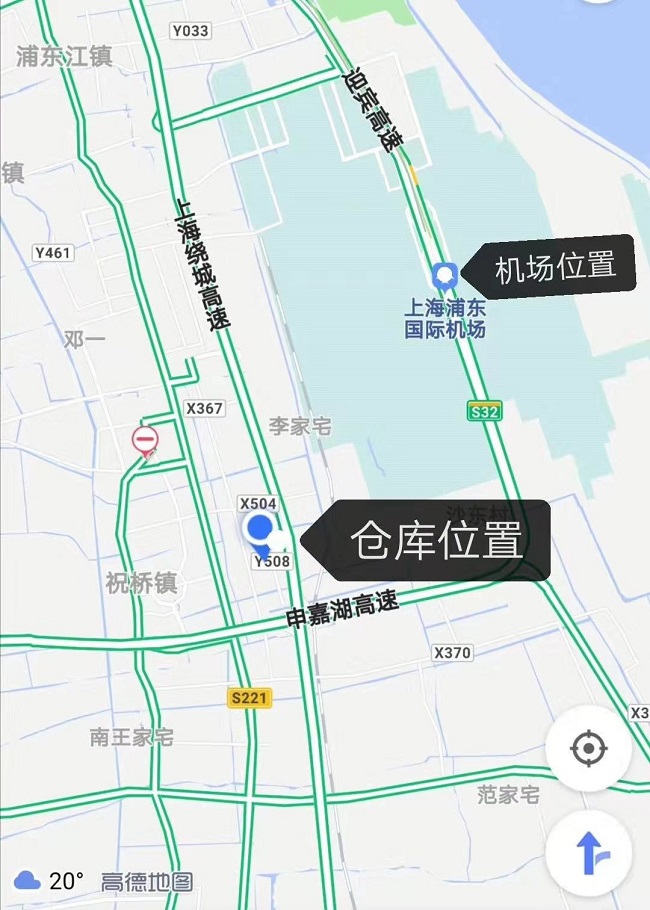Screen dimensions: 650x910
Task: Select the 上海浦东国际机场 airport marker
Action: [x=444, y=273]
